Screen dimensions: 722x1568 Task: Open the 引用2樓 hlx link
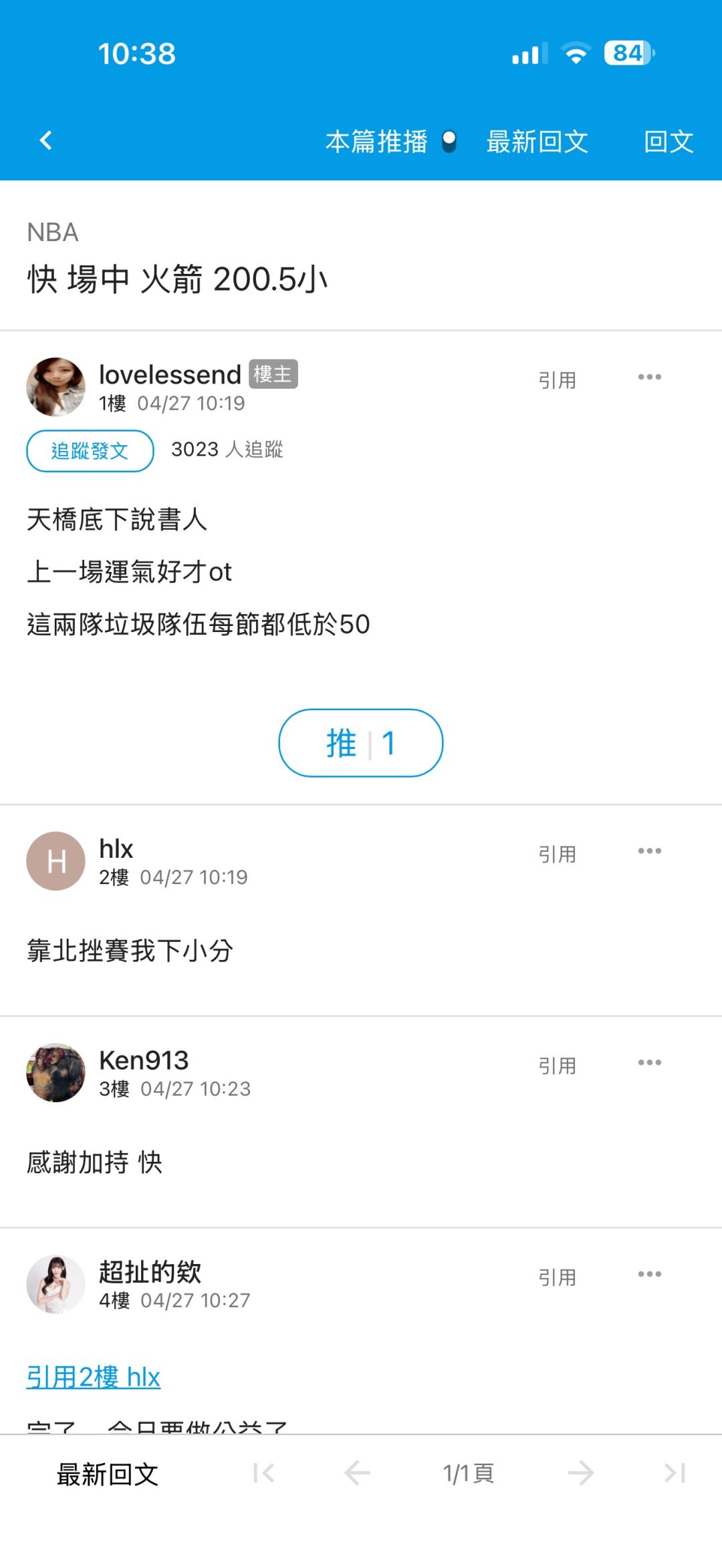[x=94, y=1377]
